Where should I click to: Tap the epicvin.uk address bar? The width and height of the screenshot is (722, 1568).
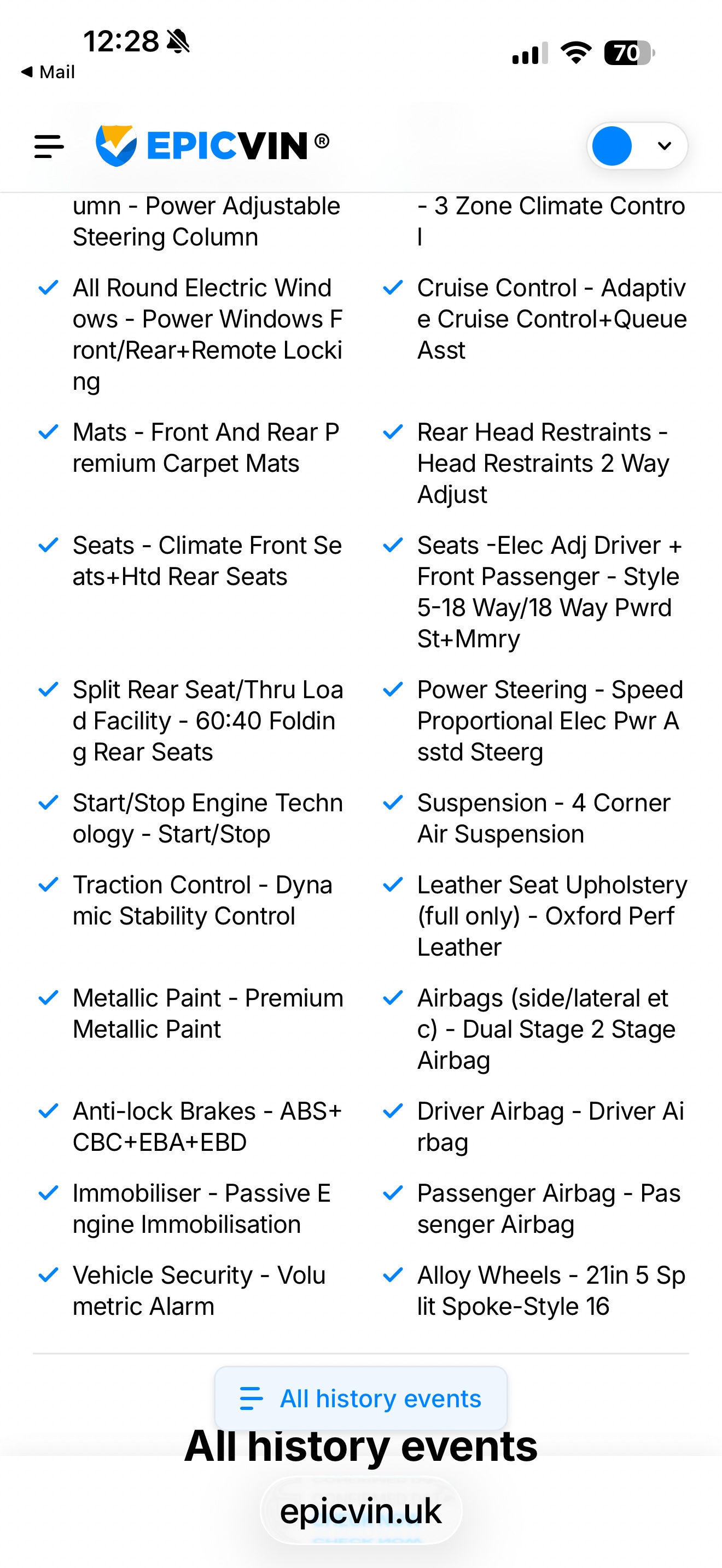(360, 1511)
